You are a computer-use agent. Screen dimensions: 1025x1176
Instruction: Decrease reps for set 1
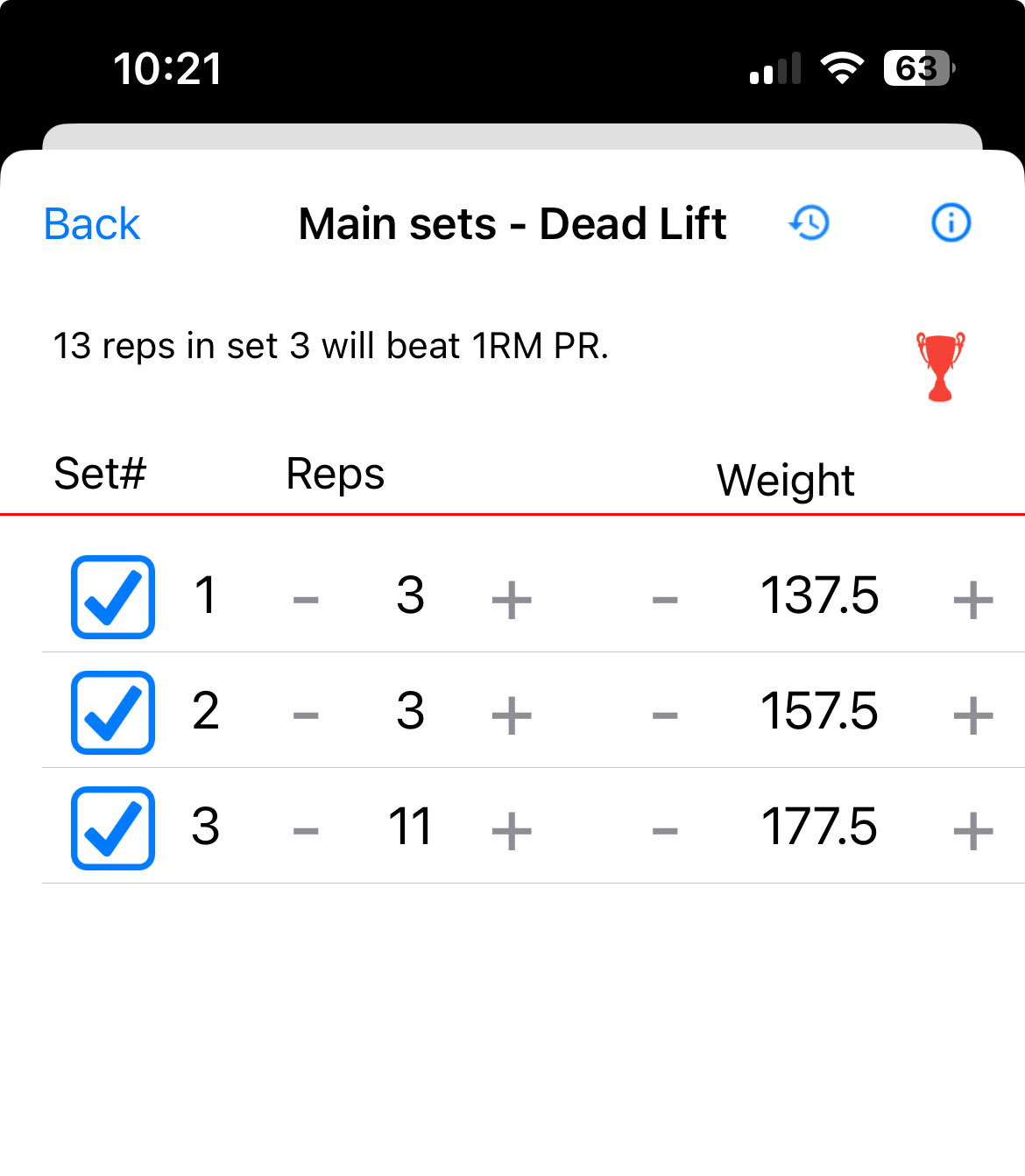tap(306, 601)
